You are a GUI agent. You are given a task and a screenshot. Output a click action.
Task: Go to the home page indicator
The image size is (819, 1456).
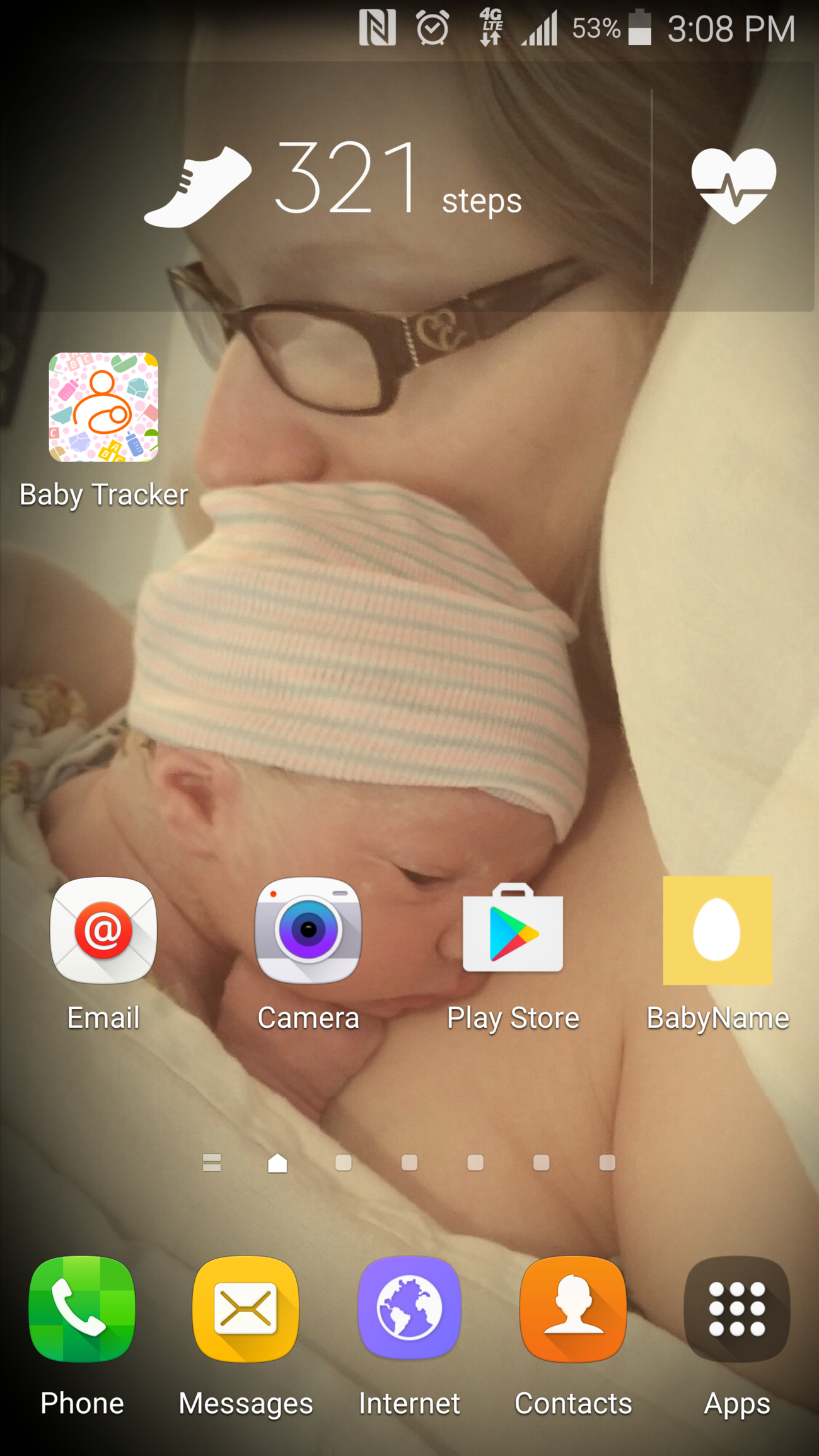[277, 1162]
